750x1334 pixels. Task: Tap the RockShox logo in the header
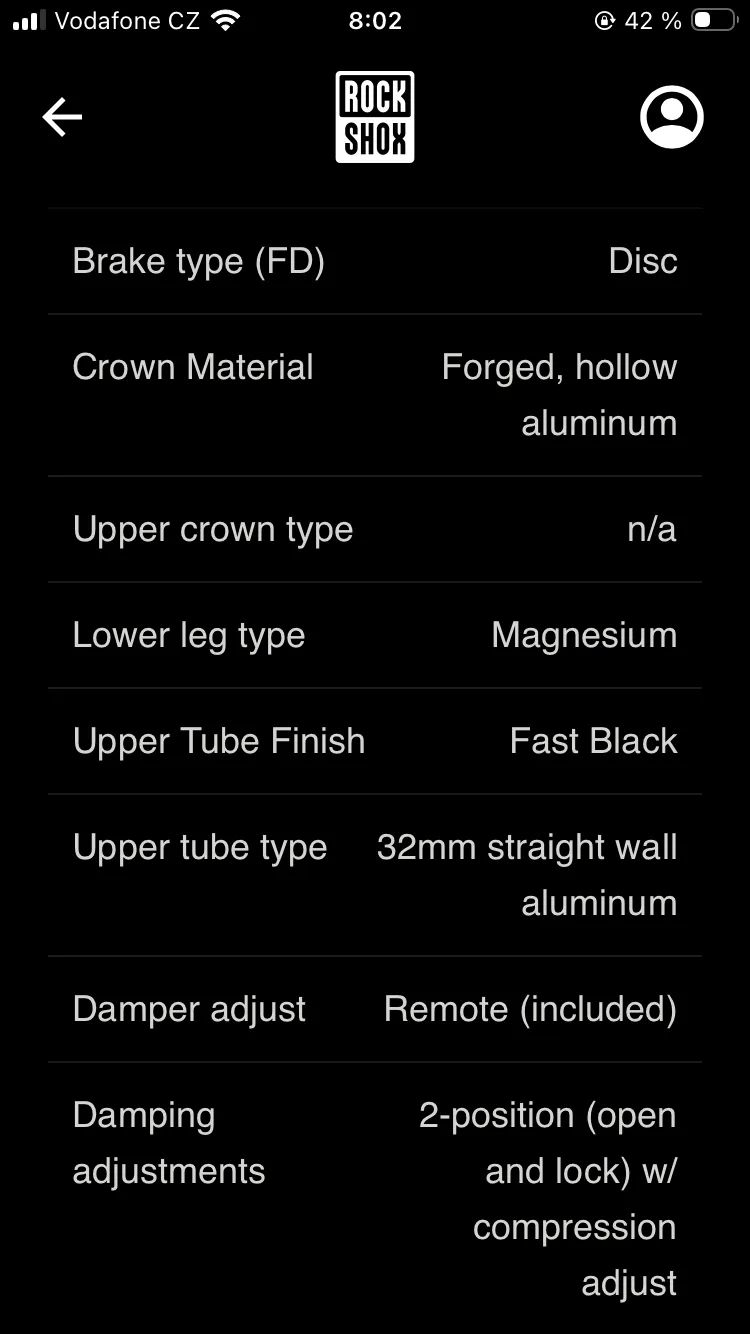tap(375, 116)
